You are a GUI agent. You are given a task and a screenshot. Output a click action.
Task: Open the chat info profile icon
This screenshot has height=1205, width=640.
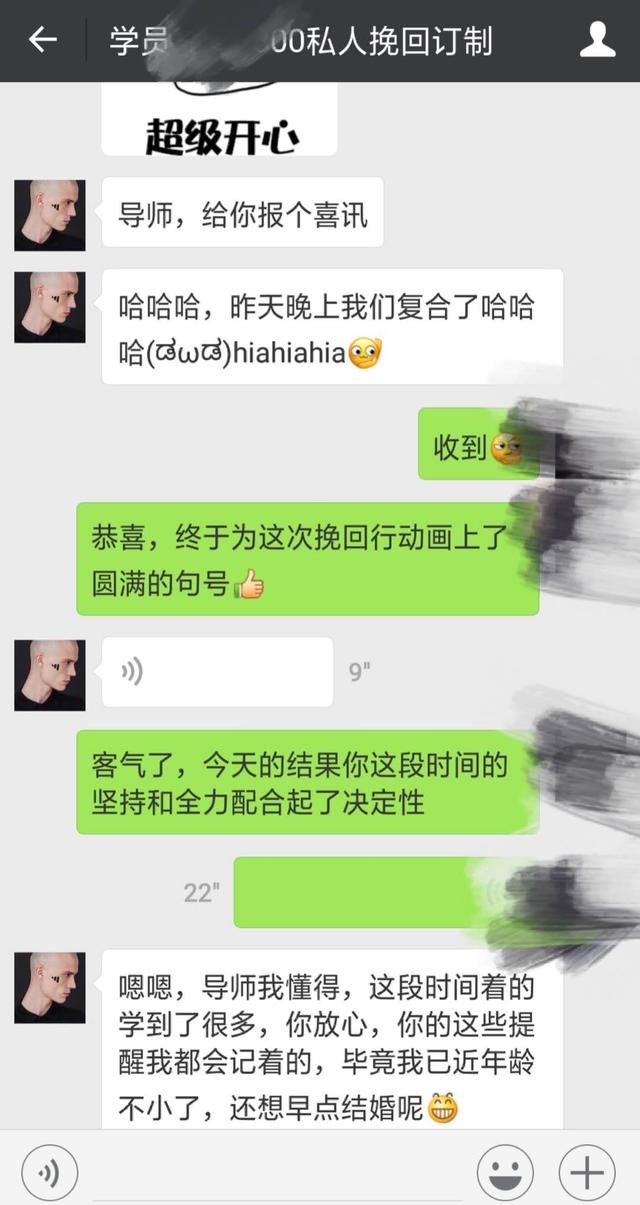597,40
